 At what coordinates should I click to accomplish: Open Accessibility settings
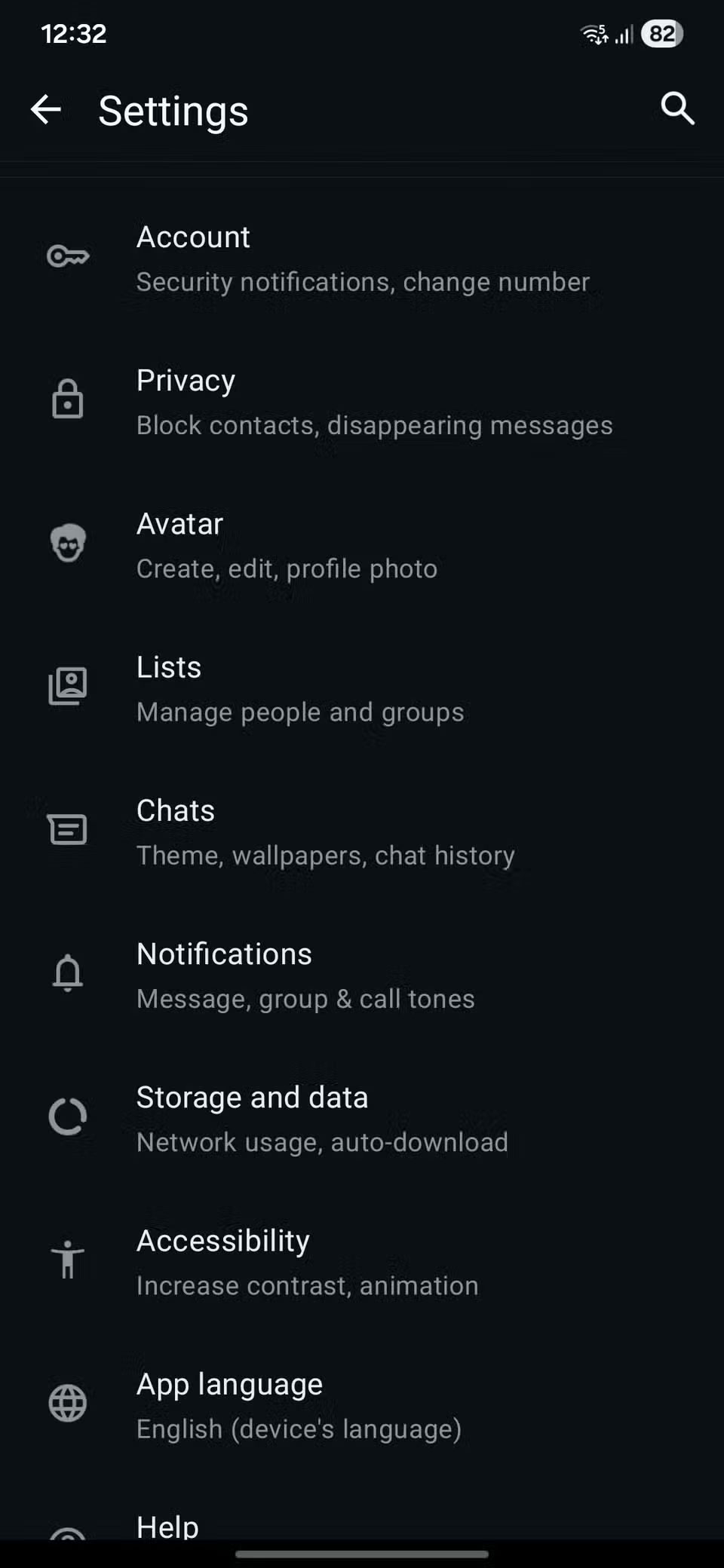click(362, 1261)
